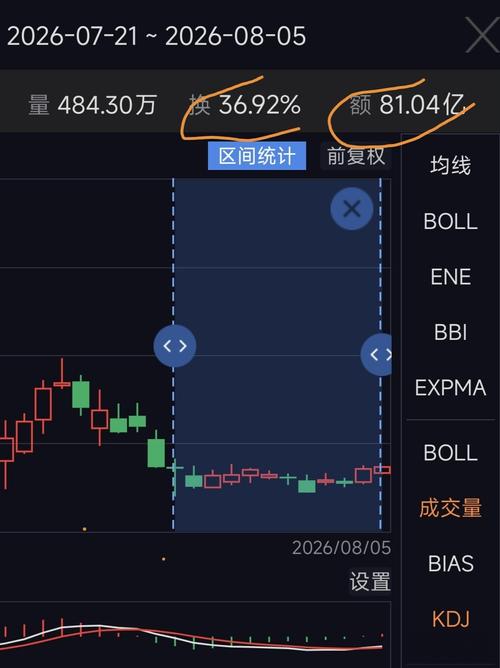Select the KDJ sub-indicator
The height and width of the screenshot is (668, 500).
(451, 619)
